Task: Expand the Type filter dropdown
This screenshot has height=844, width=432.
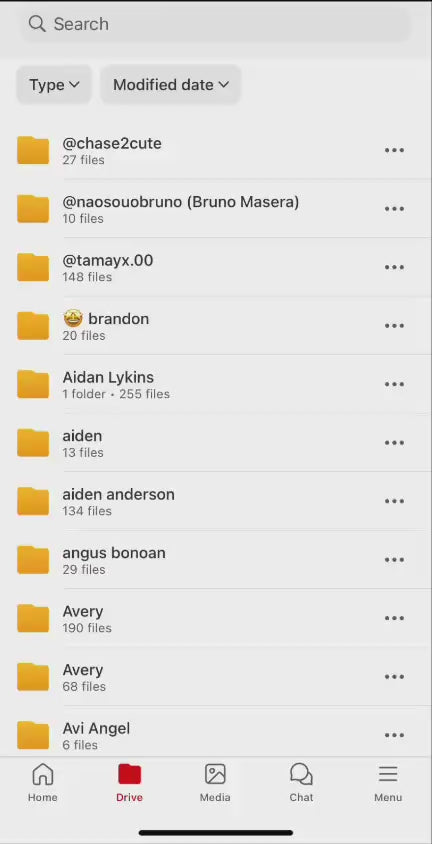Action: pyautogui.click(x=54, y=85)
